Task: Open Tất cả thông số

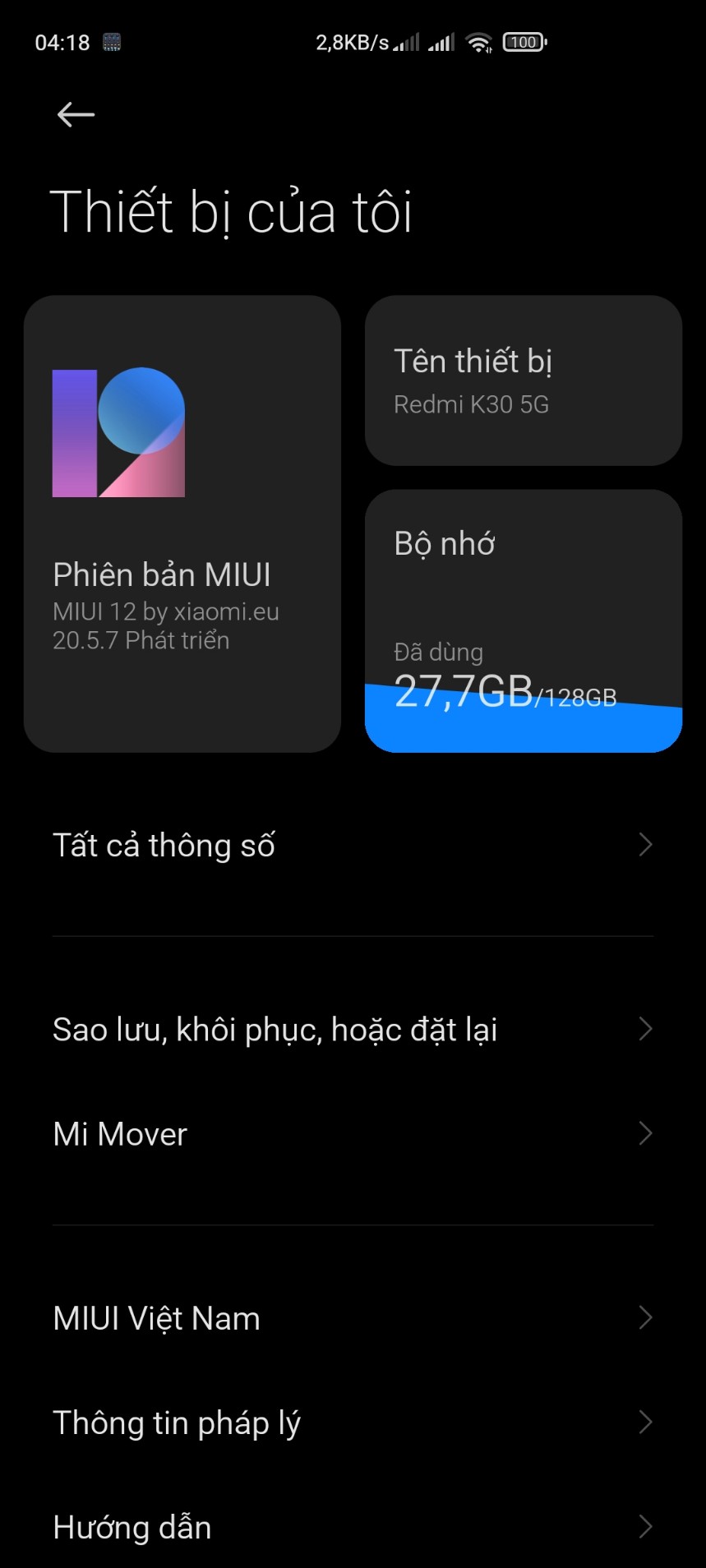Action: (x=353, y=845)
